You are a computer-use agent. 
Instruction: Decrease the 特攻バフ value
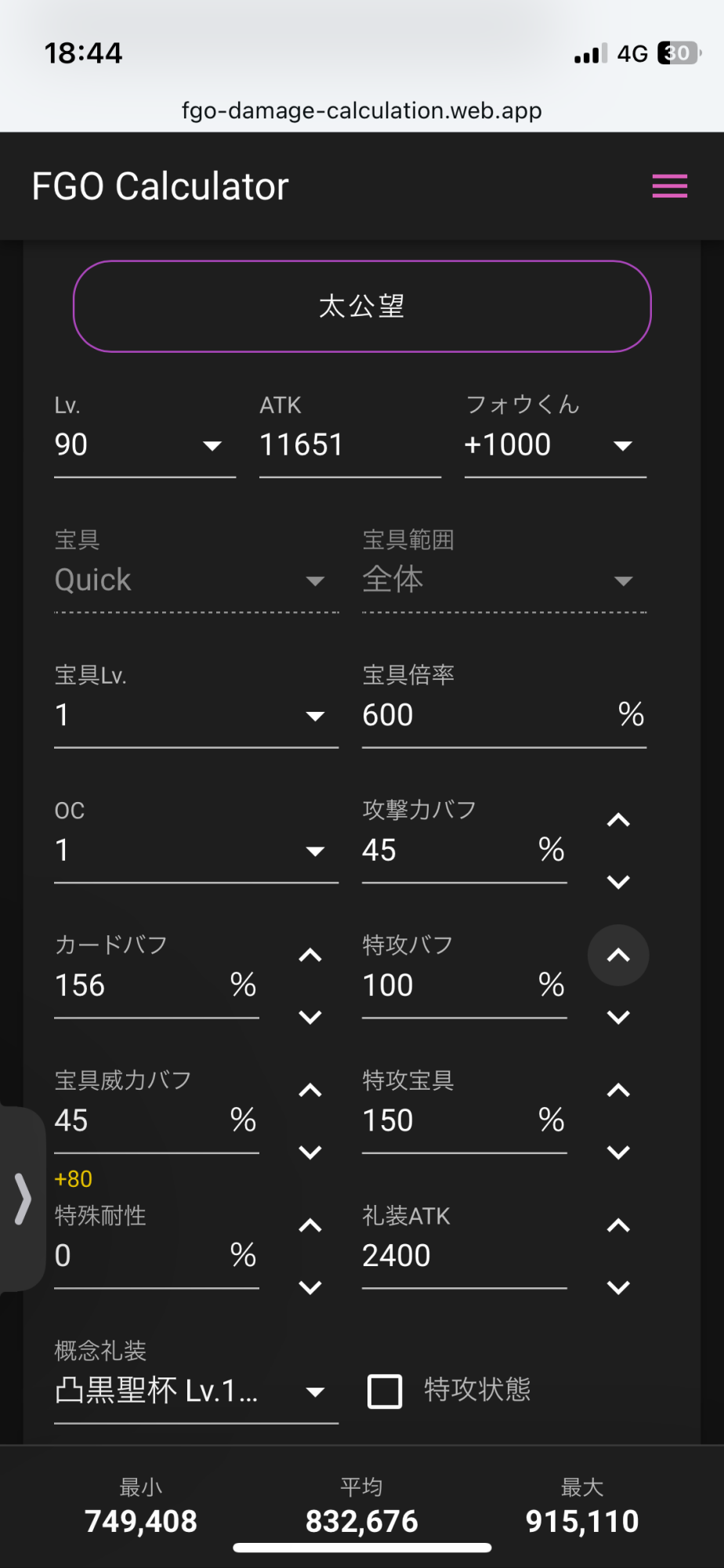pyautogui.click(x=618, y=1018)
